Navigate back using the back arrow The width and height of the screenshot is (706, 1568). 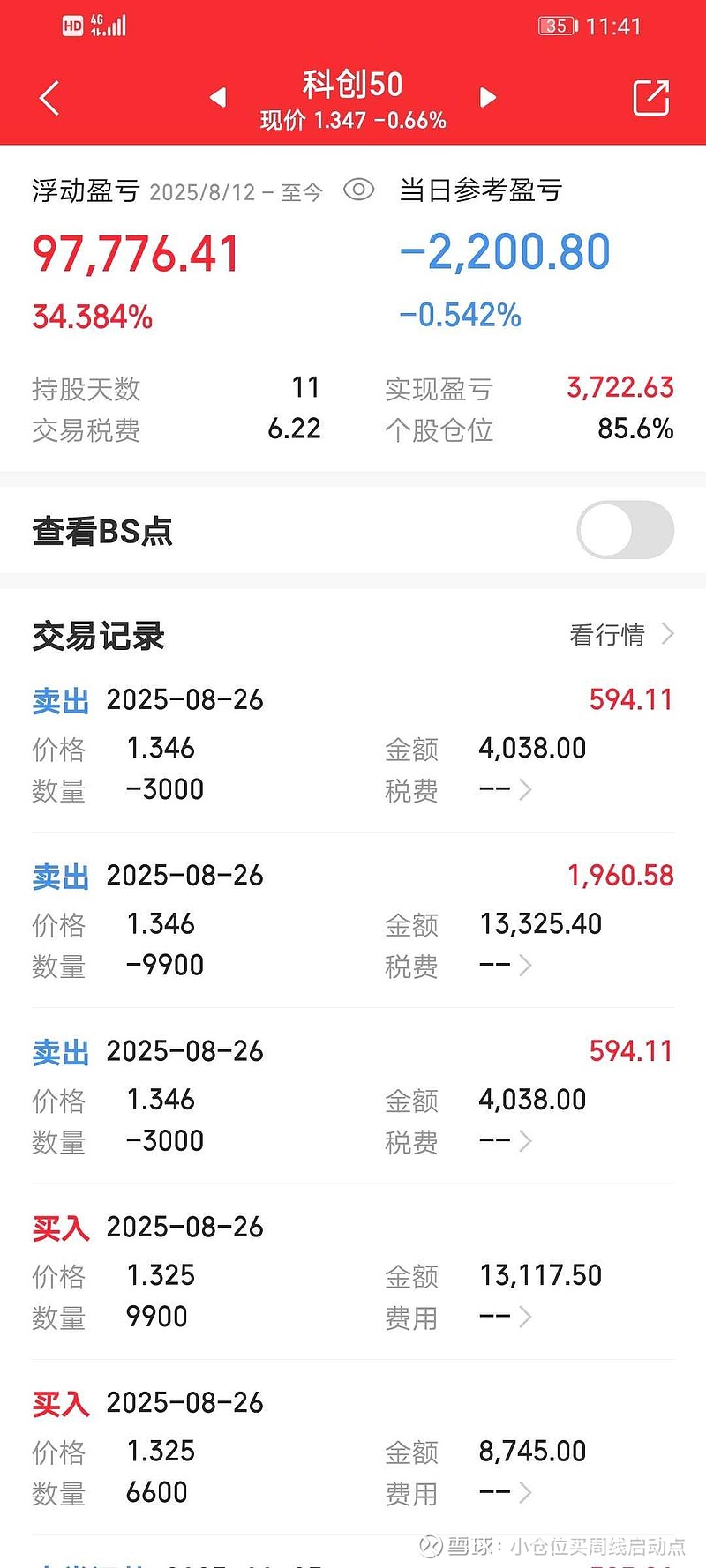tap(49, 97)
